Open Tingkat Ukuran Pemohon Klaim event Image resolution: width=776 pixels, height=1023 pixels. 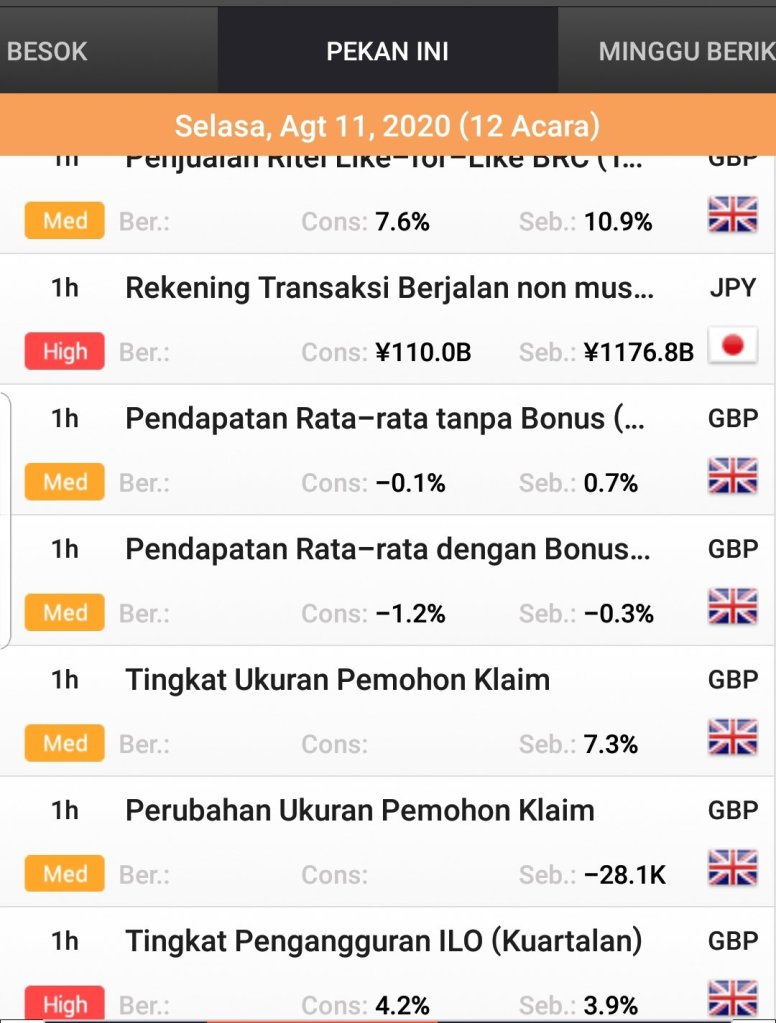(338, 680)
